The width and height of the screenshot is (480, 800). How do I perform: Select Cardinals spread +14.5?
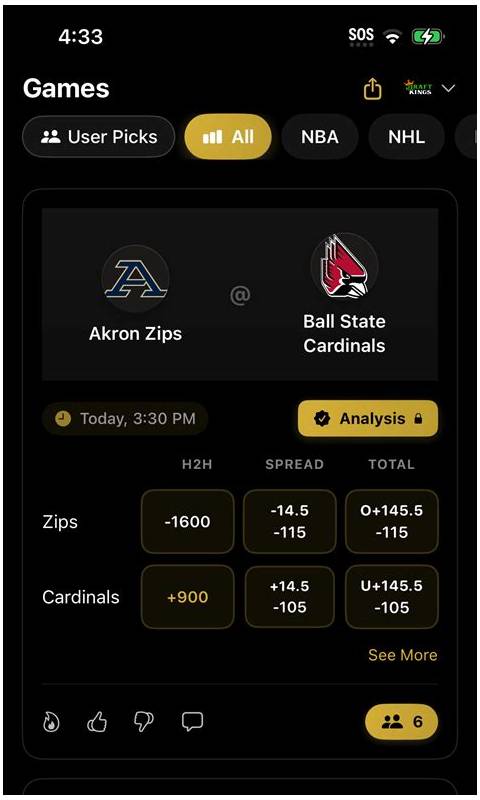[x=289, y=597]
